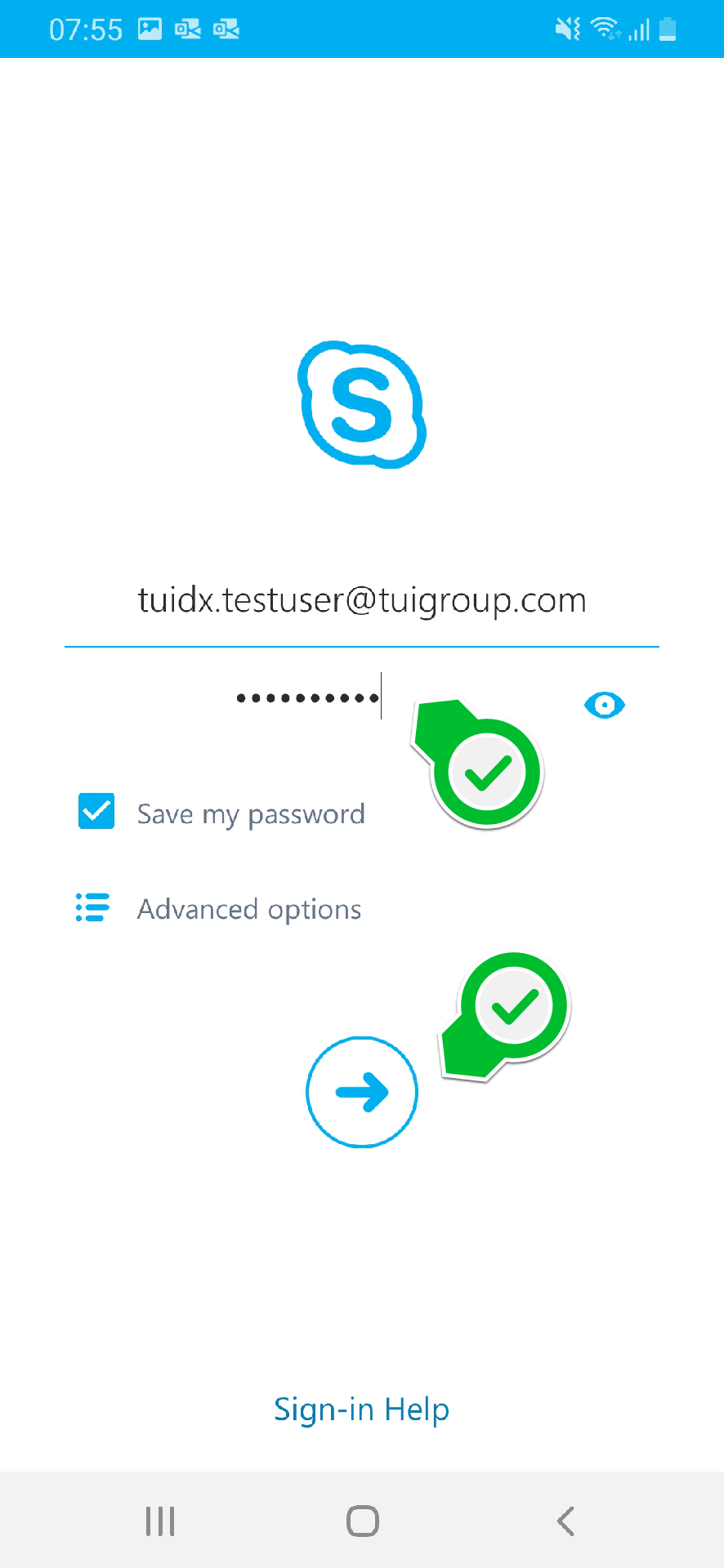The width and height of the screenshot is (724, 1568).
Task: Show the password with the eye icon
Action: tap(605, 704)
